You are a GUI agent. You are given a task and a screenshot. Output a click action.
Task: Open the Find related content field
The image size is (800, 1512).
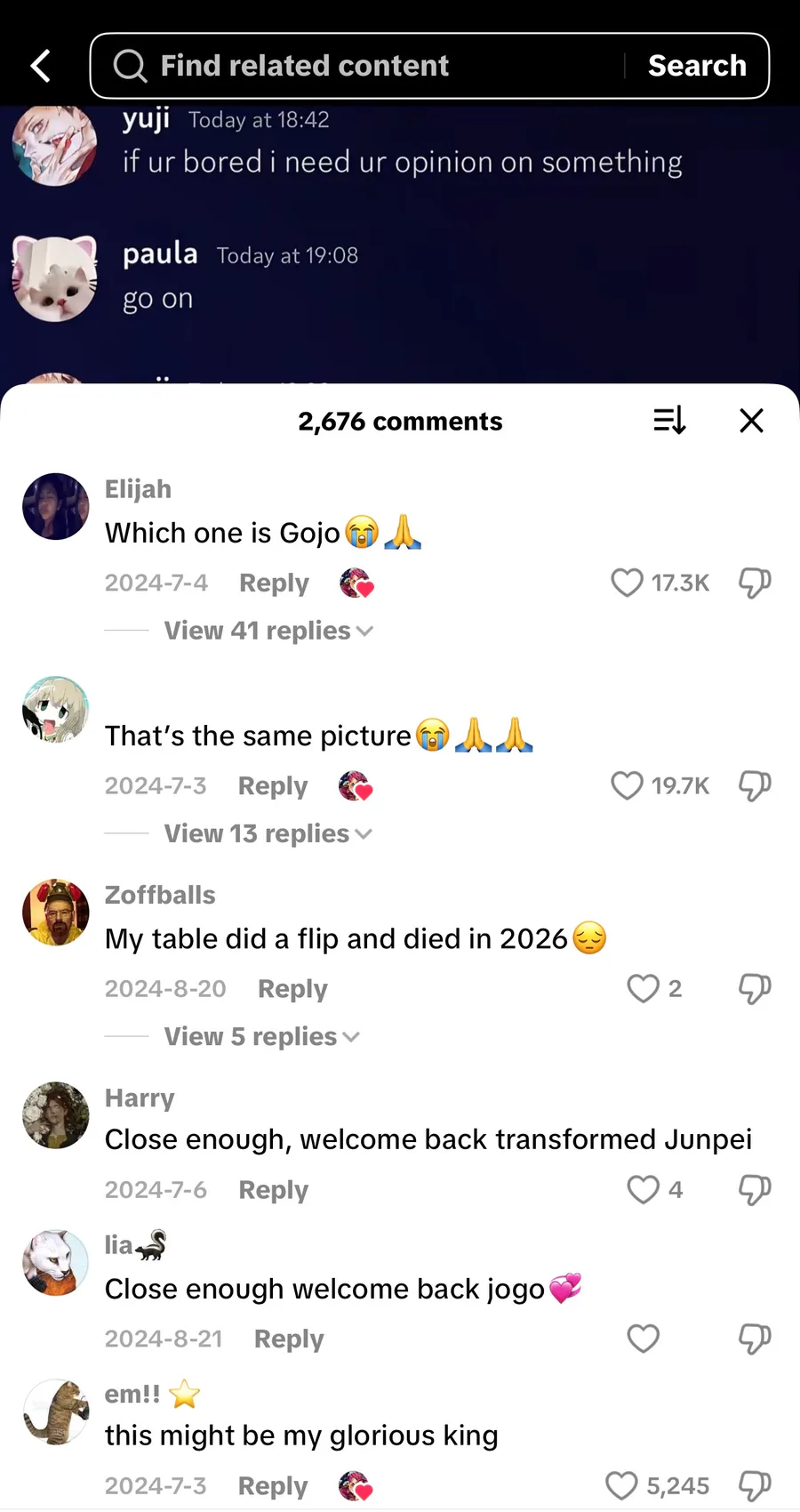click(356, 66)
